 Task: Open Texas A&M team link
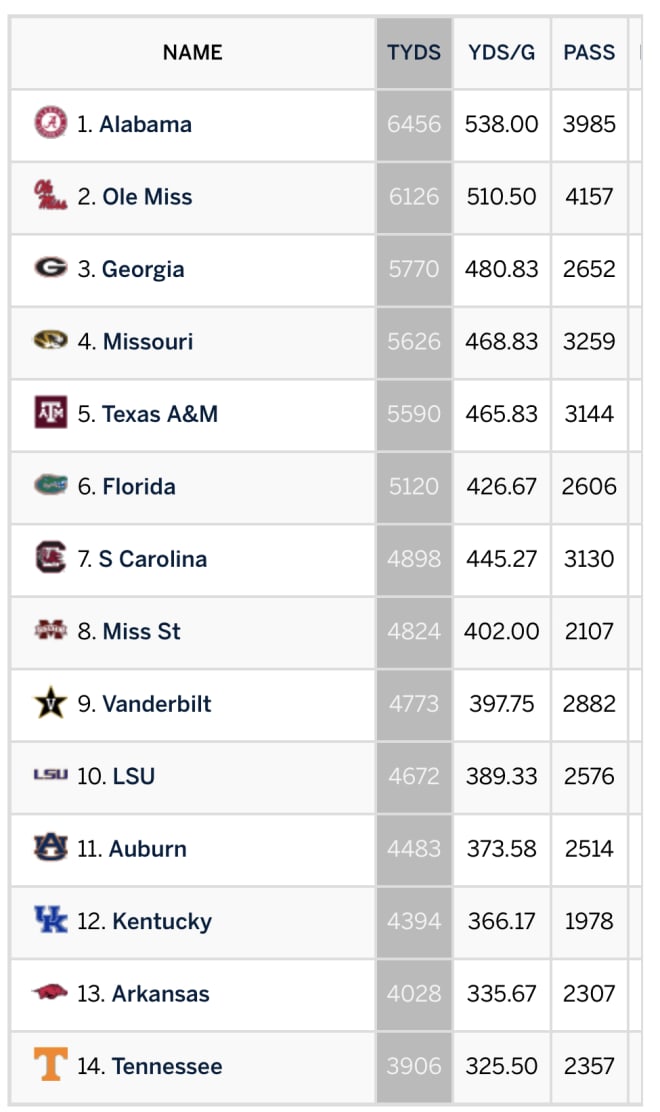point(160,414)
